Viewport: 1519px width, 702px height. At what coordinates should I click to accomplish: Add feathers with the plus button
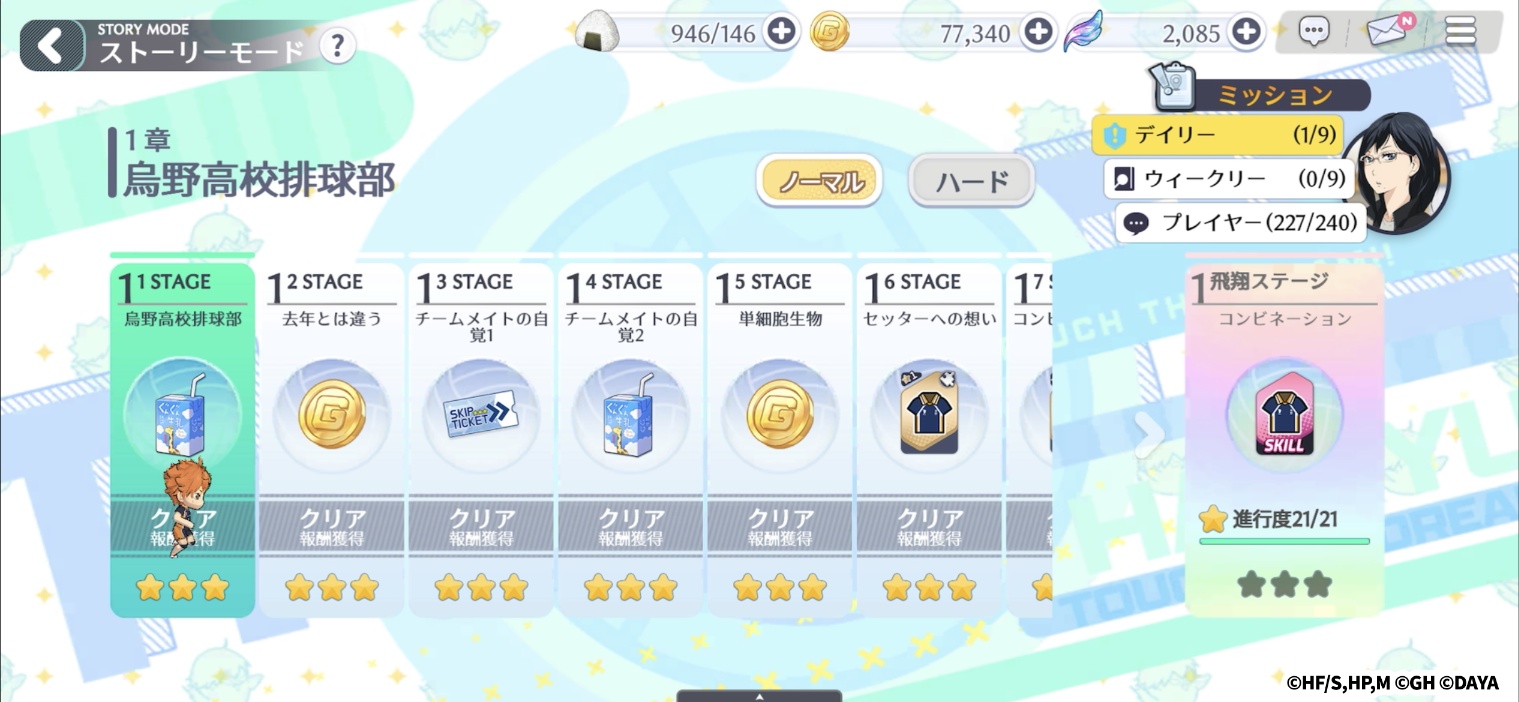point(1246,33)
